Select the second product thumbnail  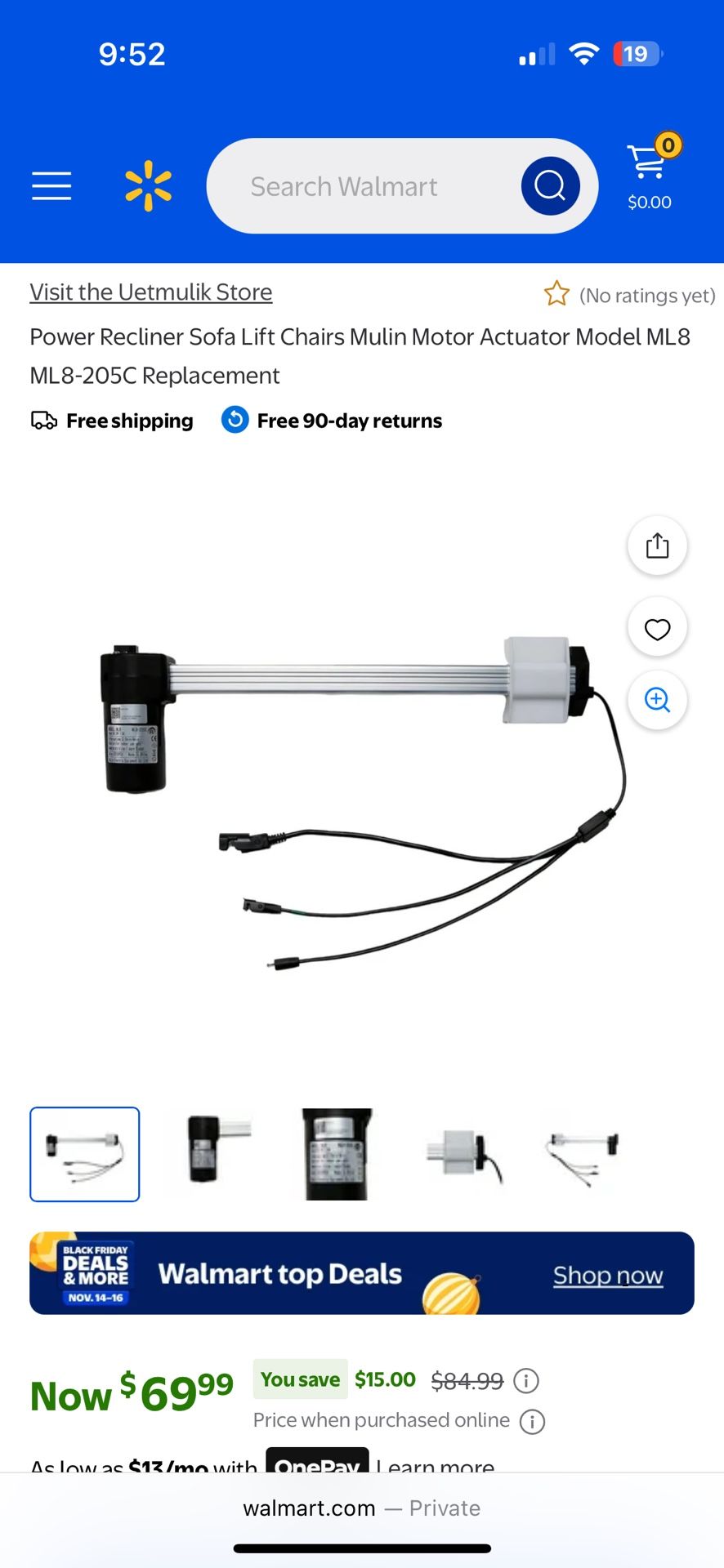click(x=211, y=1154)
